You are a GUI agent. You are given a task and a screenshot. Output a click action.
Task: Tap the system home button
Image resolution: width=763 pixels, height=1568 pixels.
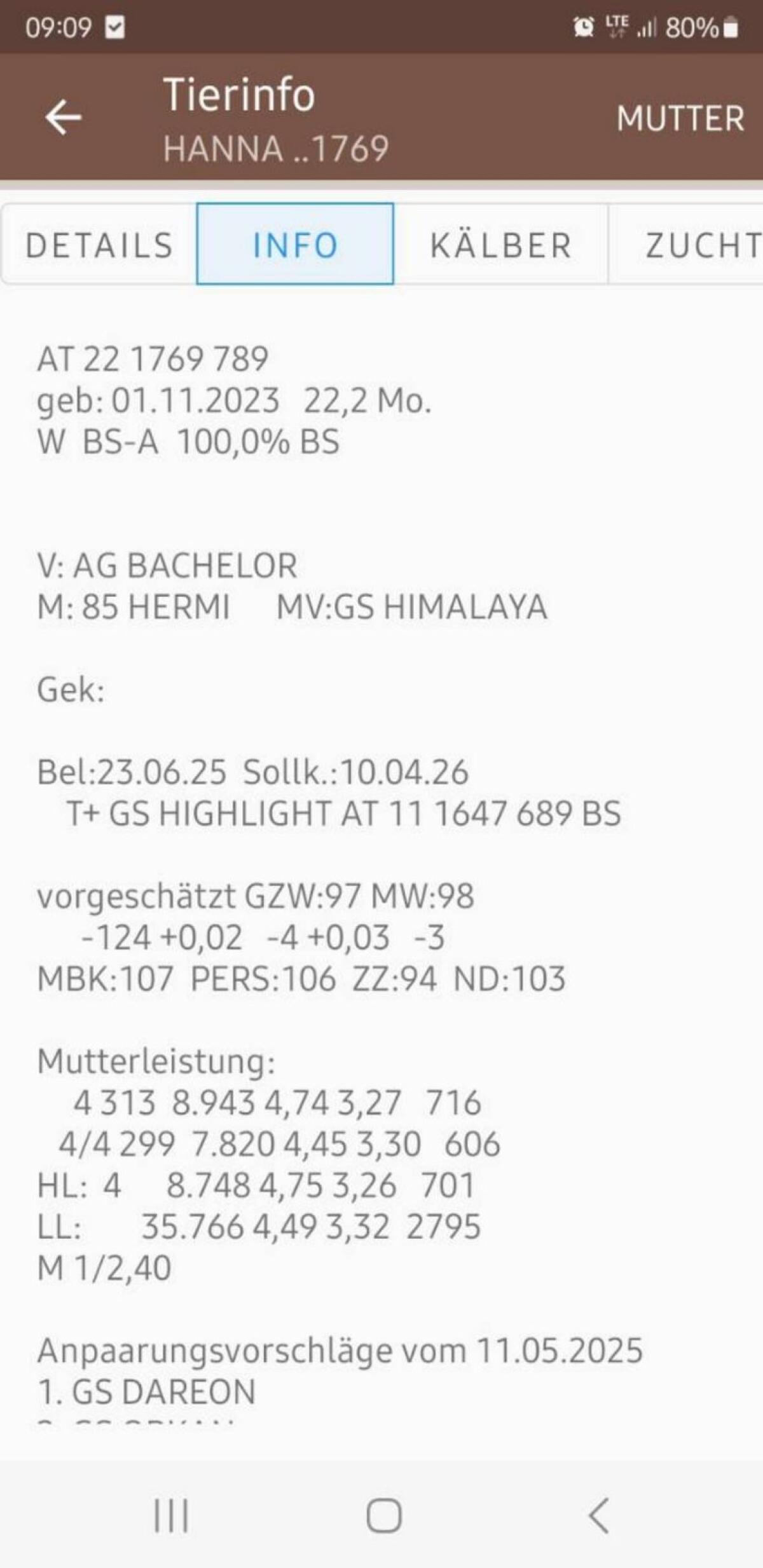pyautogui.click(x=384, y=1516)
